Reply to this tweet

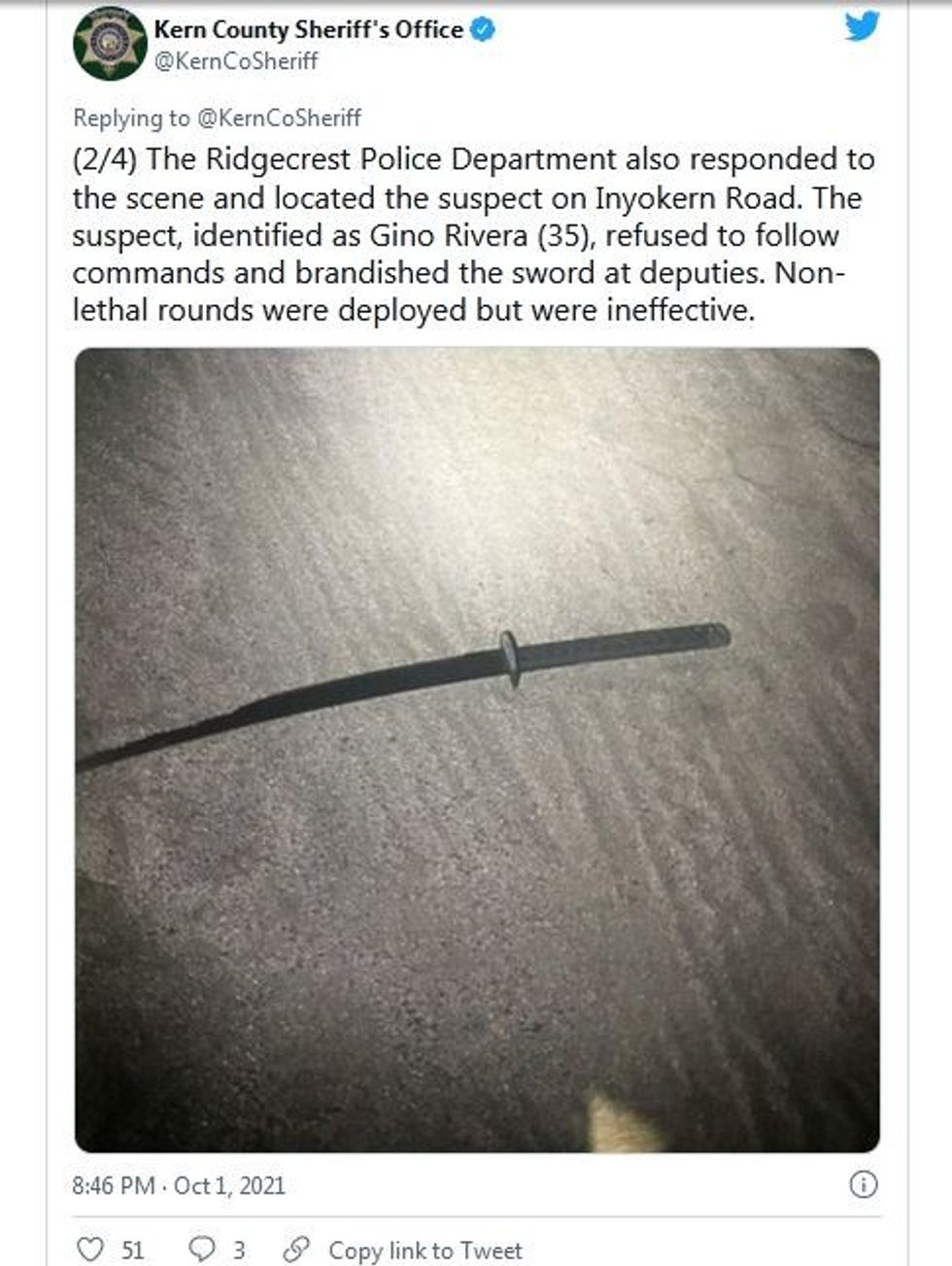[201, 1249]
